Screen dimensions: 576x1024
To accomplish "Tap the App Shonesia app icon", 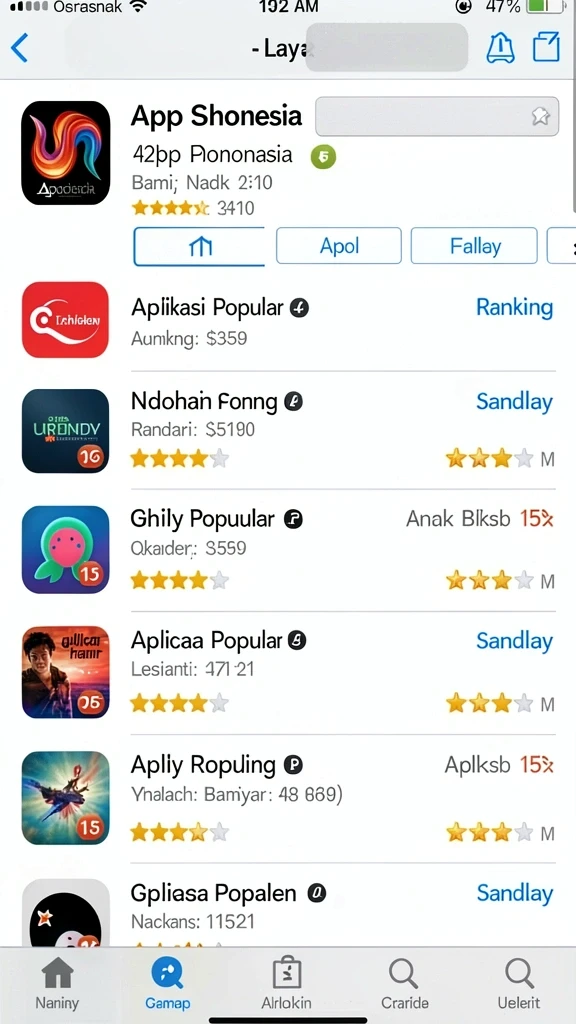I will (65, 153).
